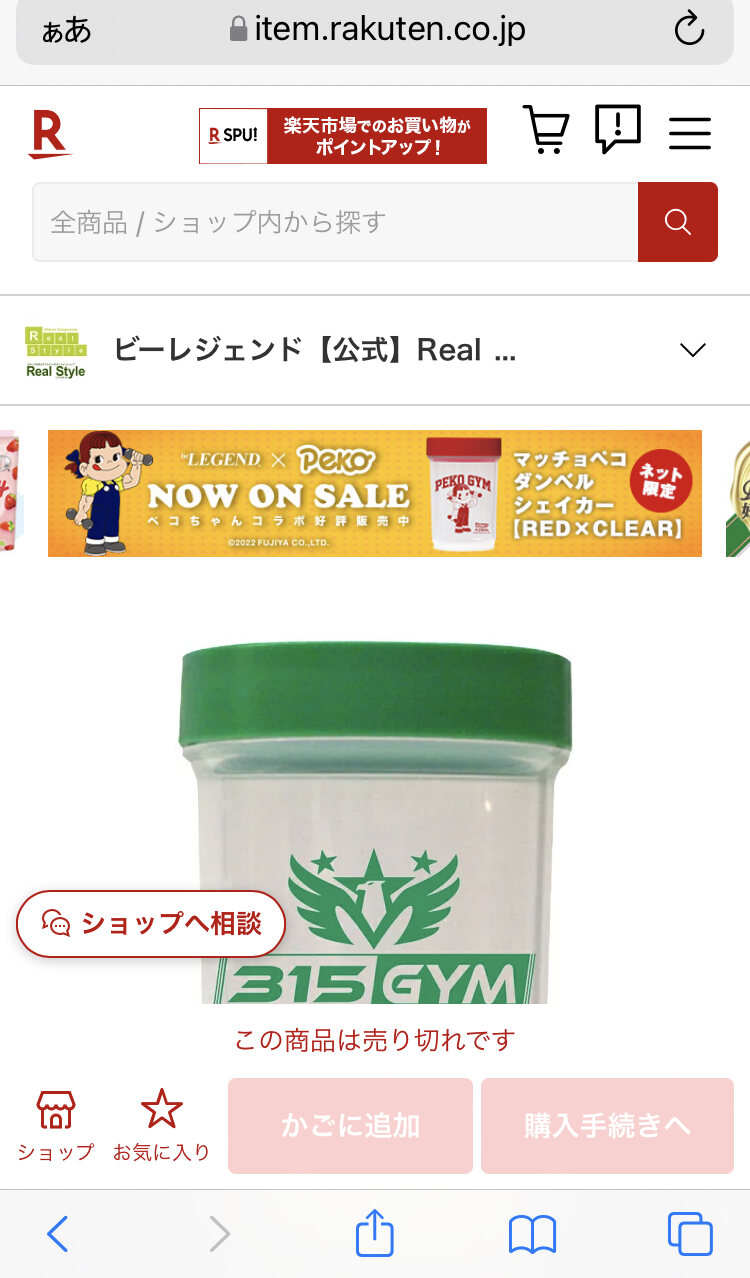Open the ショップ store page

tap(55, 1125)
